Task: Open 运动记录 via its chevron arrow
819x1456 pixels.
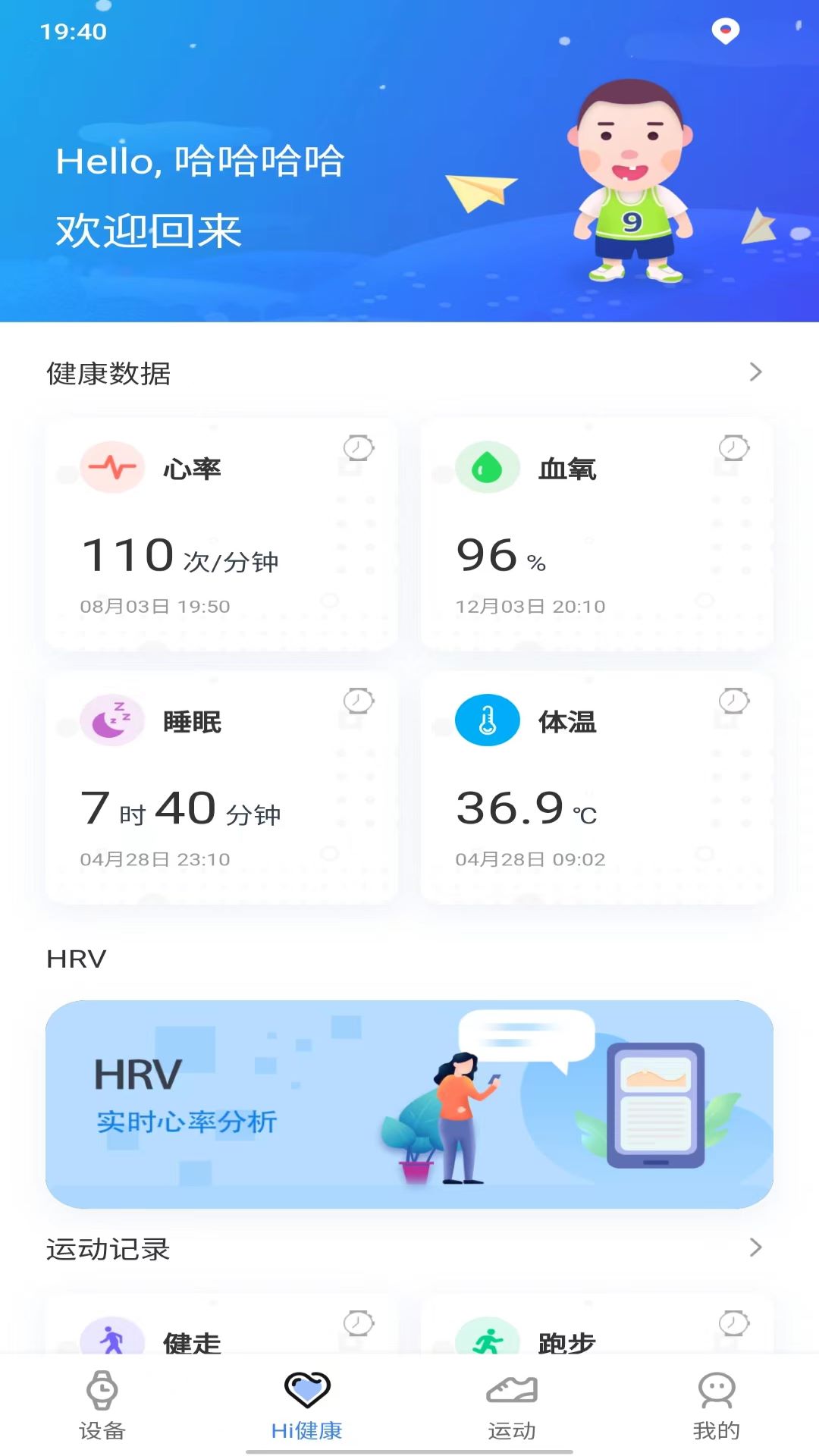Action: pos(755,1248)
